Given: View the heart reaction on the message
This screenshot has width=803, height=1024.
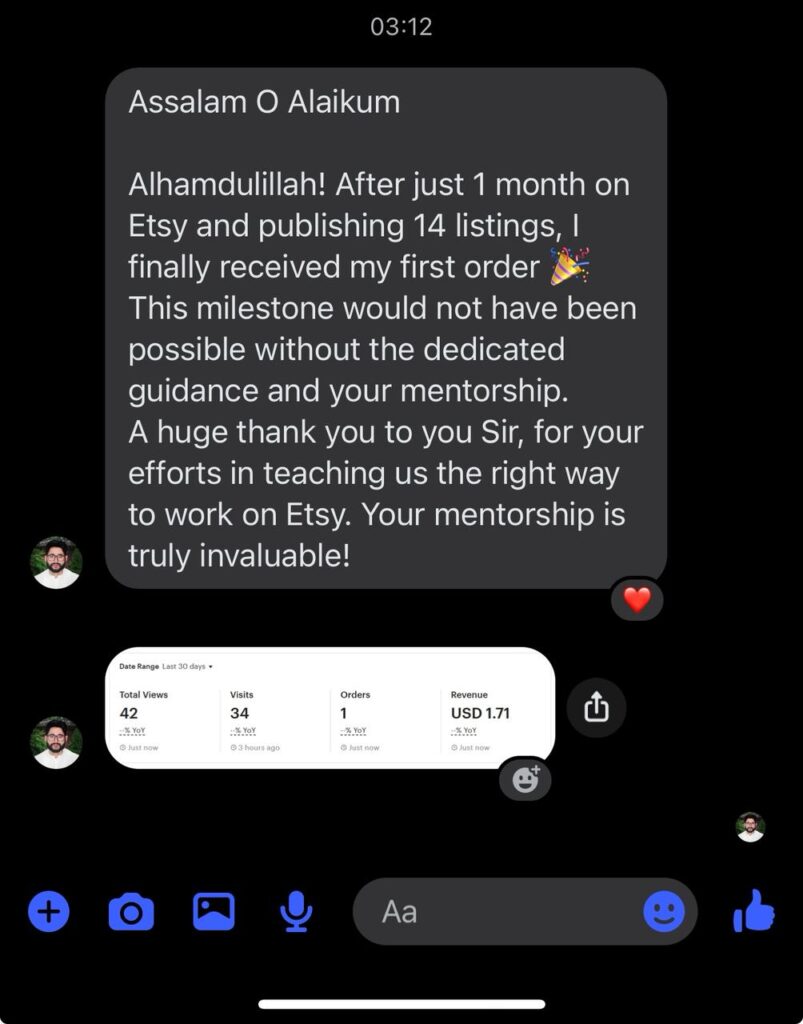Looking at the screenshot, I should (x=637, y=600).
